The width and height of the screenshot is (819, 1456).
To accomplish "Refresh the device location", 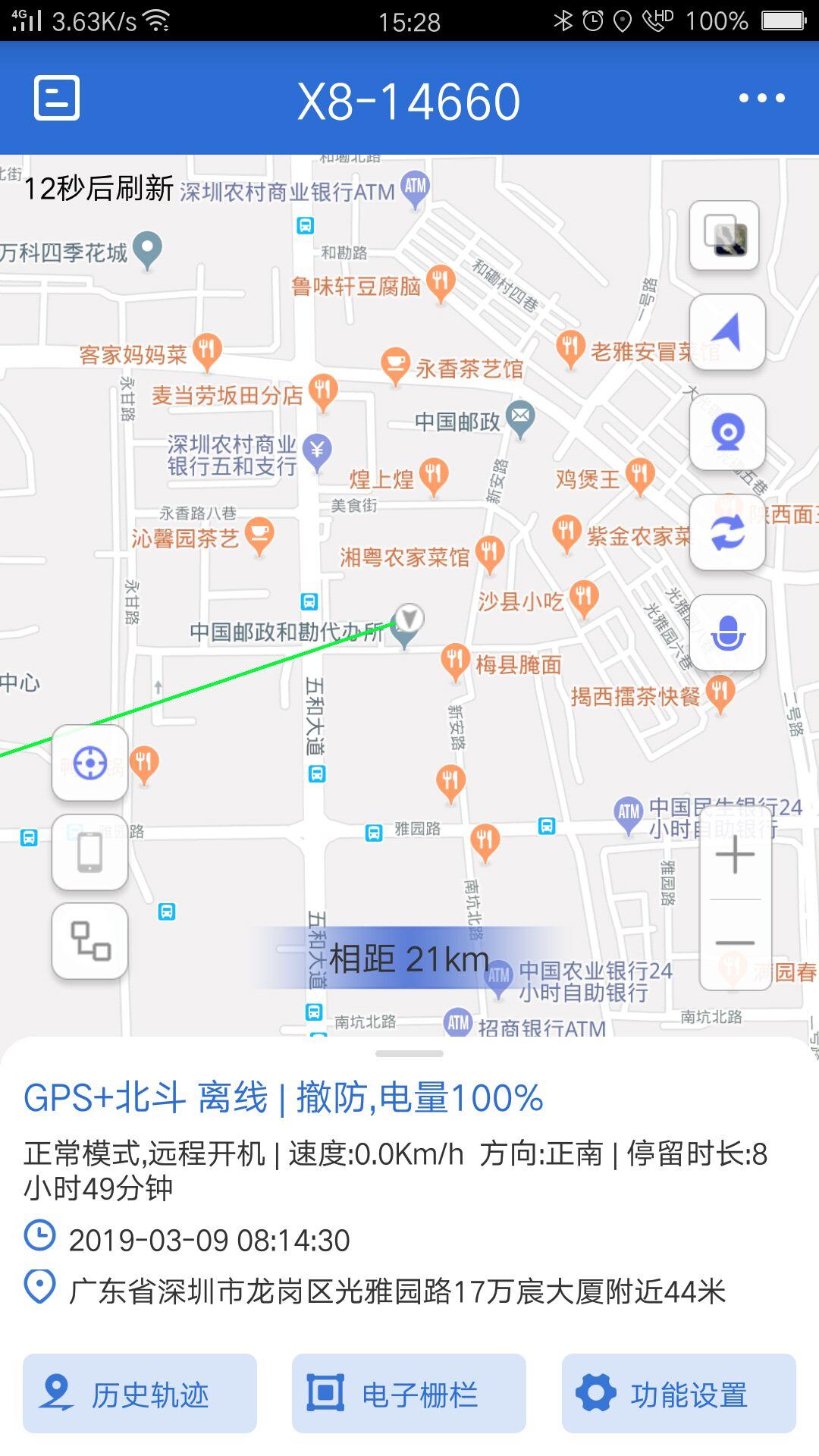I will point(727,532).
